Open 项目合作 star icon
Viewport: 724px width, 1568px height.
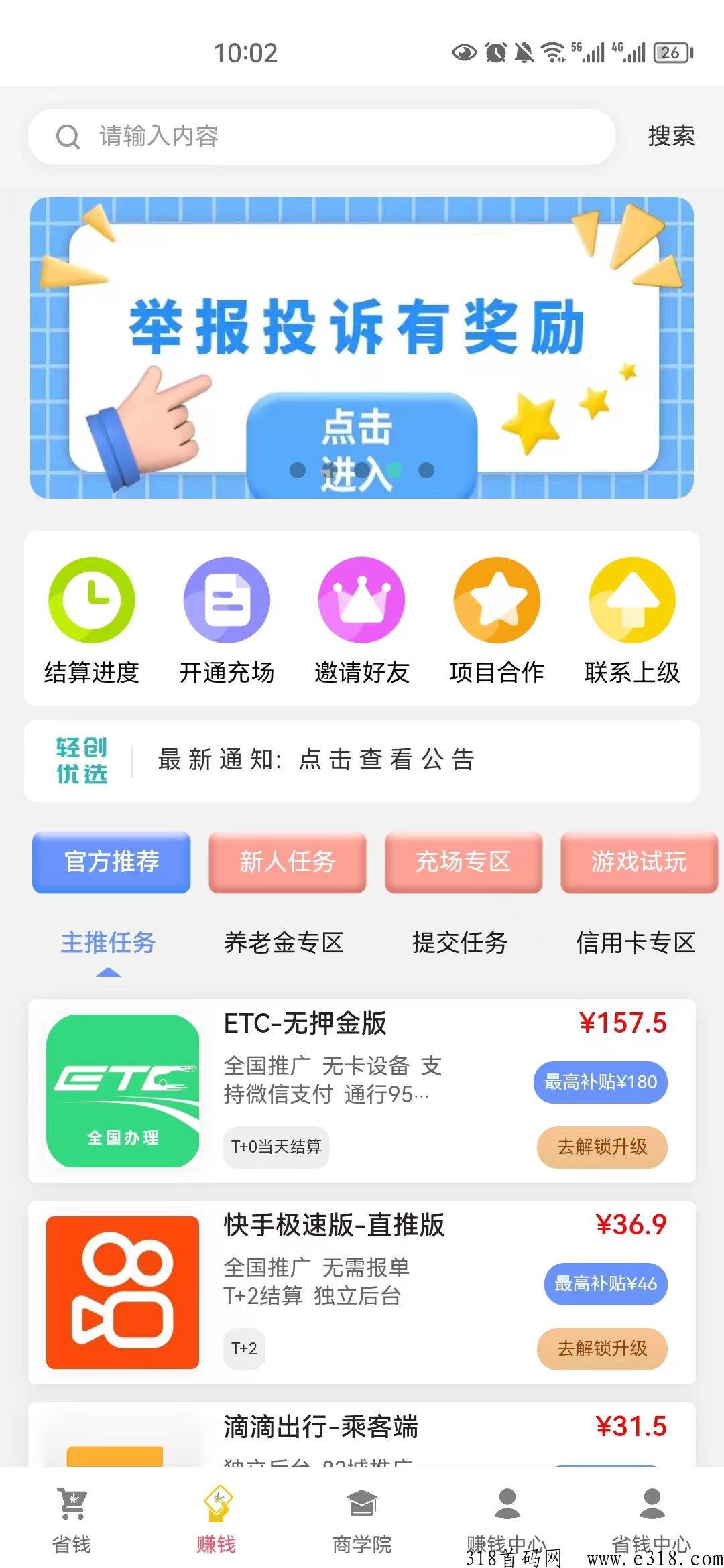(x=497, y=601)
